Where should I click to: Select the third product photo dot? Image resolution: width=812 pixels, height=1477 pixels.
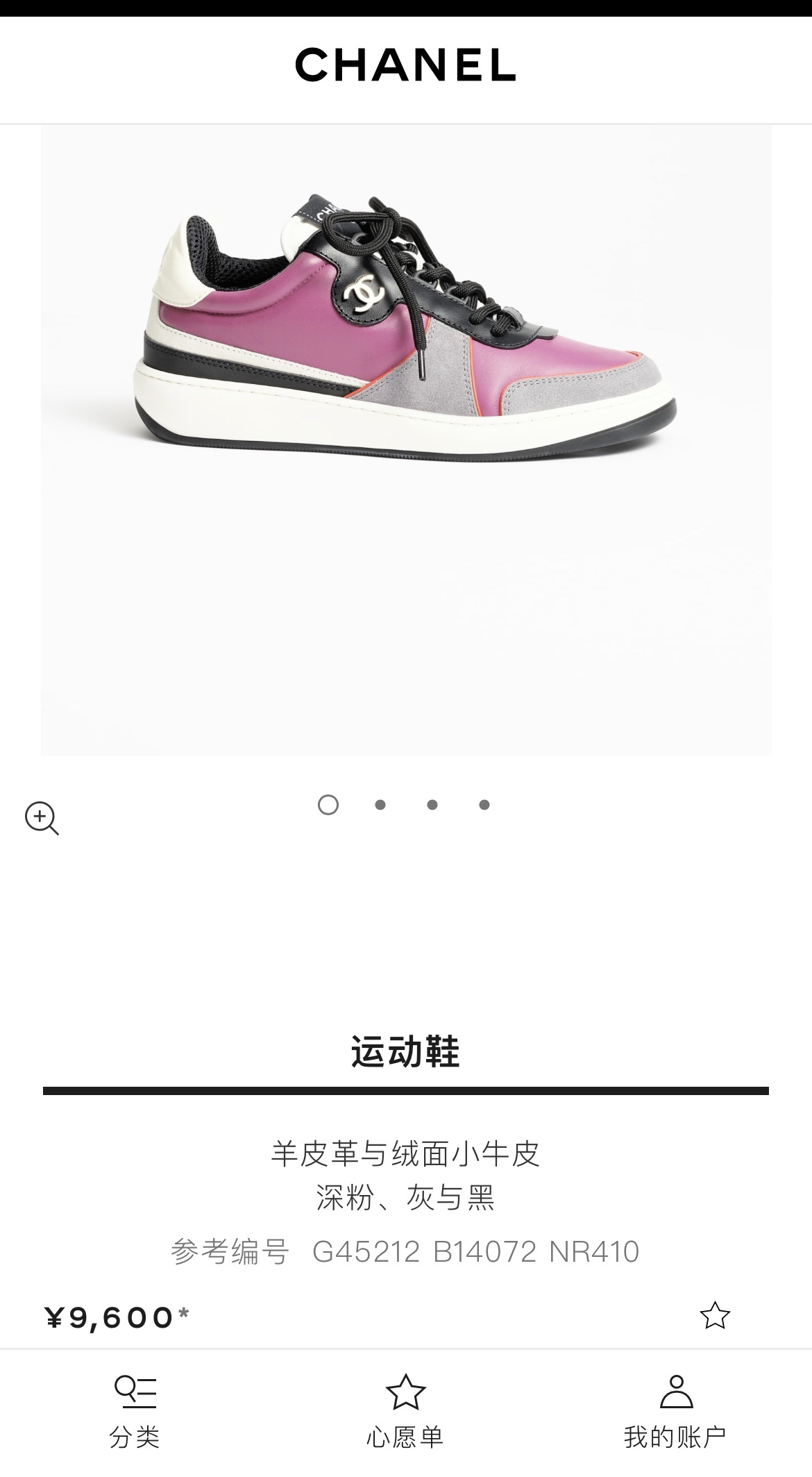[432, 805]
